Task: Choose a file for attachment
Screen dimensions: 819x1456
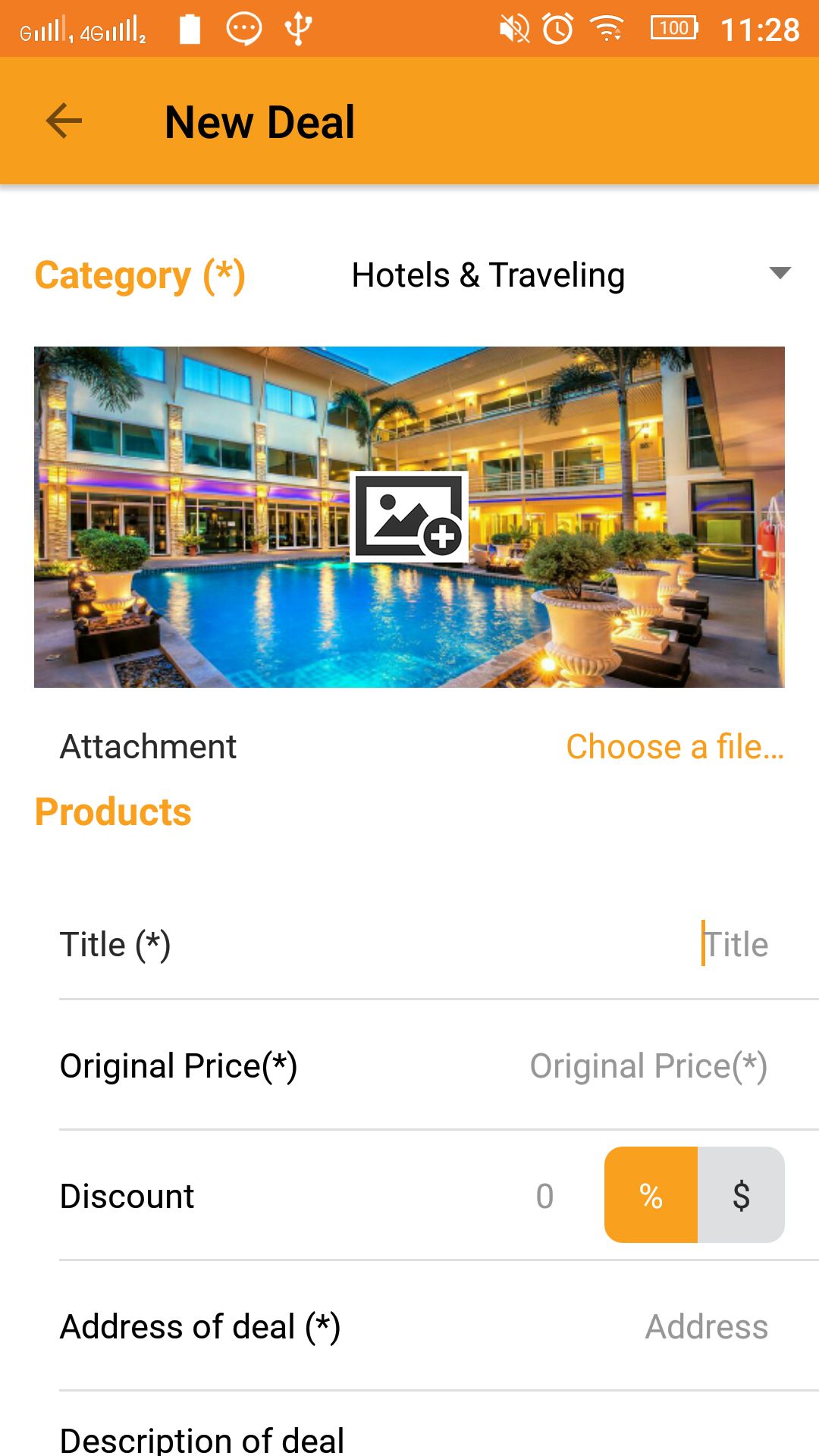Action: [674, 747]
